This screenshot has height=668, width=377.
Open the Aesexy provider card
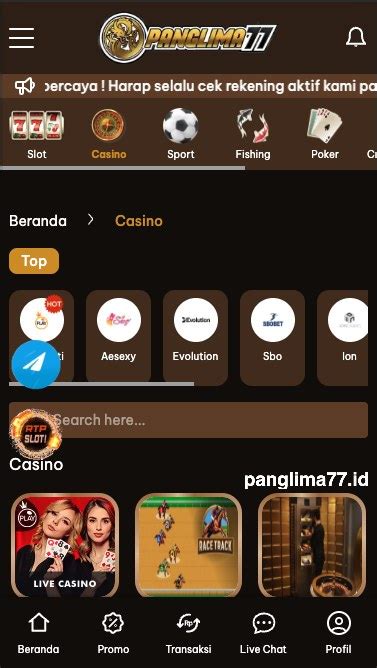(118, 338)
